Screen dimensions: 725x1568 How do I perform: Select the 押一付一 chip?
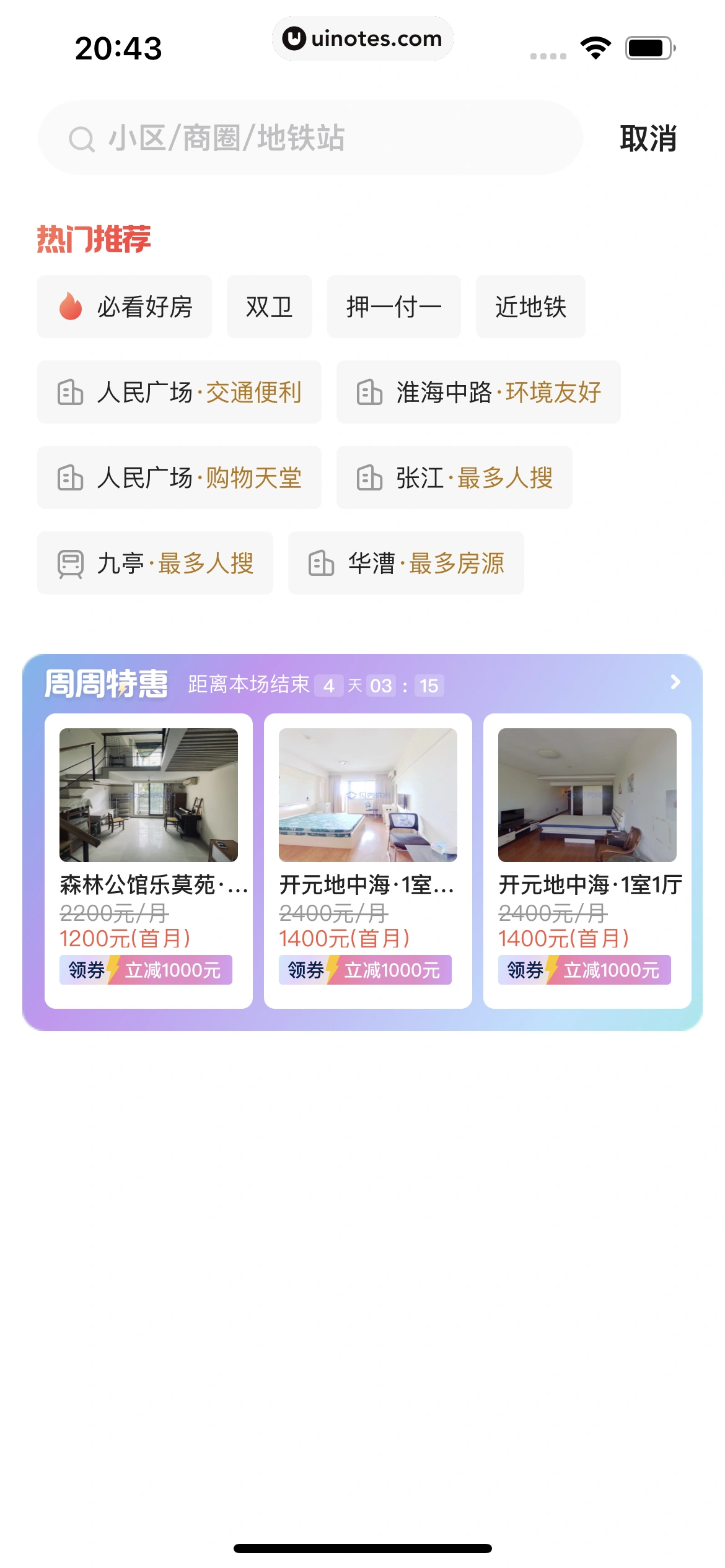coord(393,307)
